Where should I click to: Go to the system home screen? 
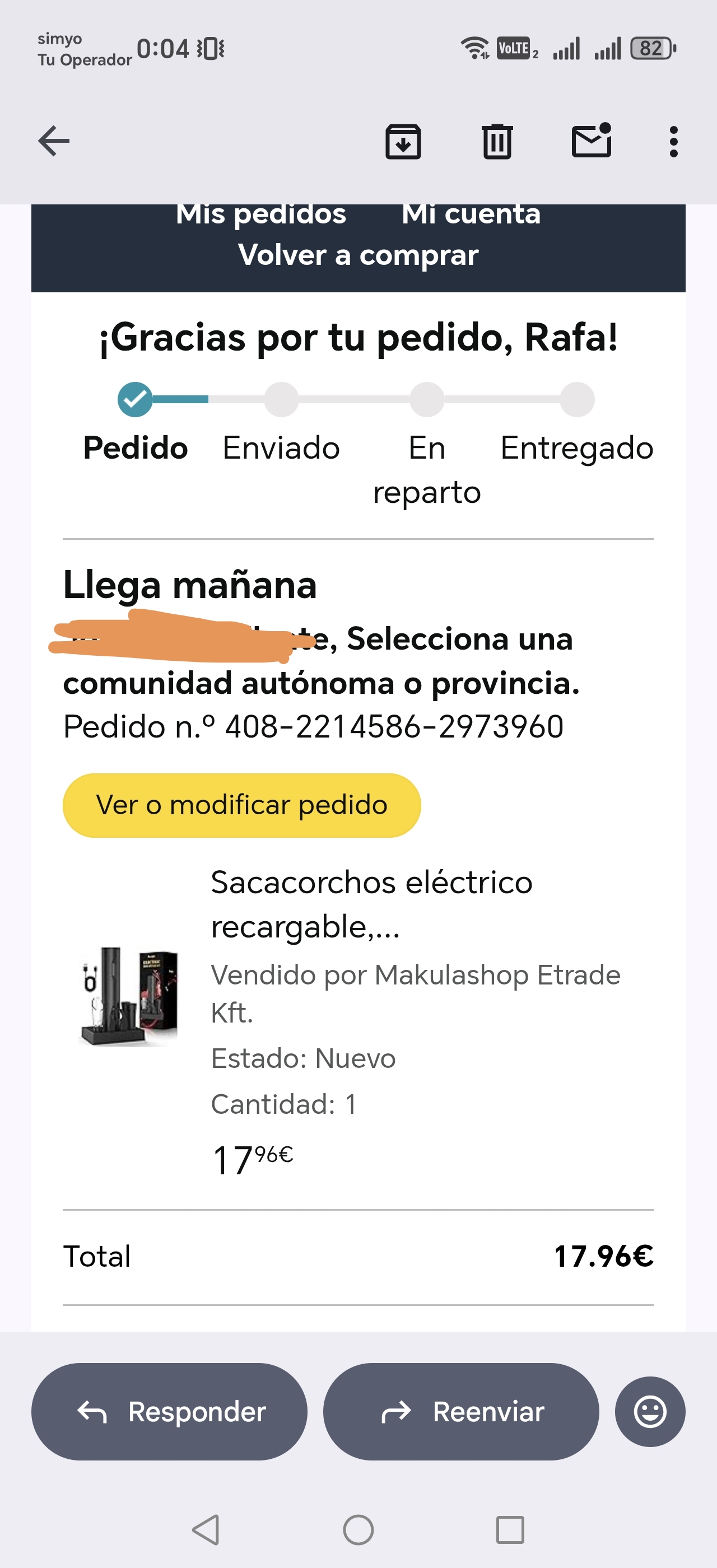click(x=358, y=1530)
